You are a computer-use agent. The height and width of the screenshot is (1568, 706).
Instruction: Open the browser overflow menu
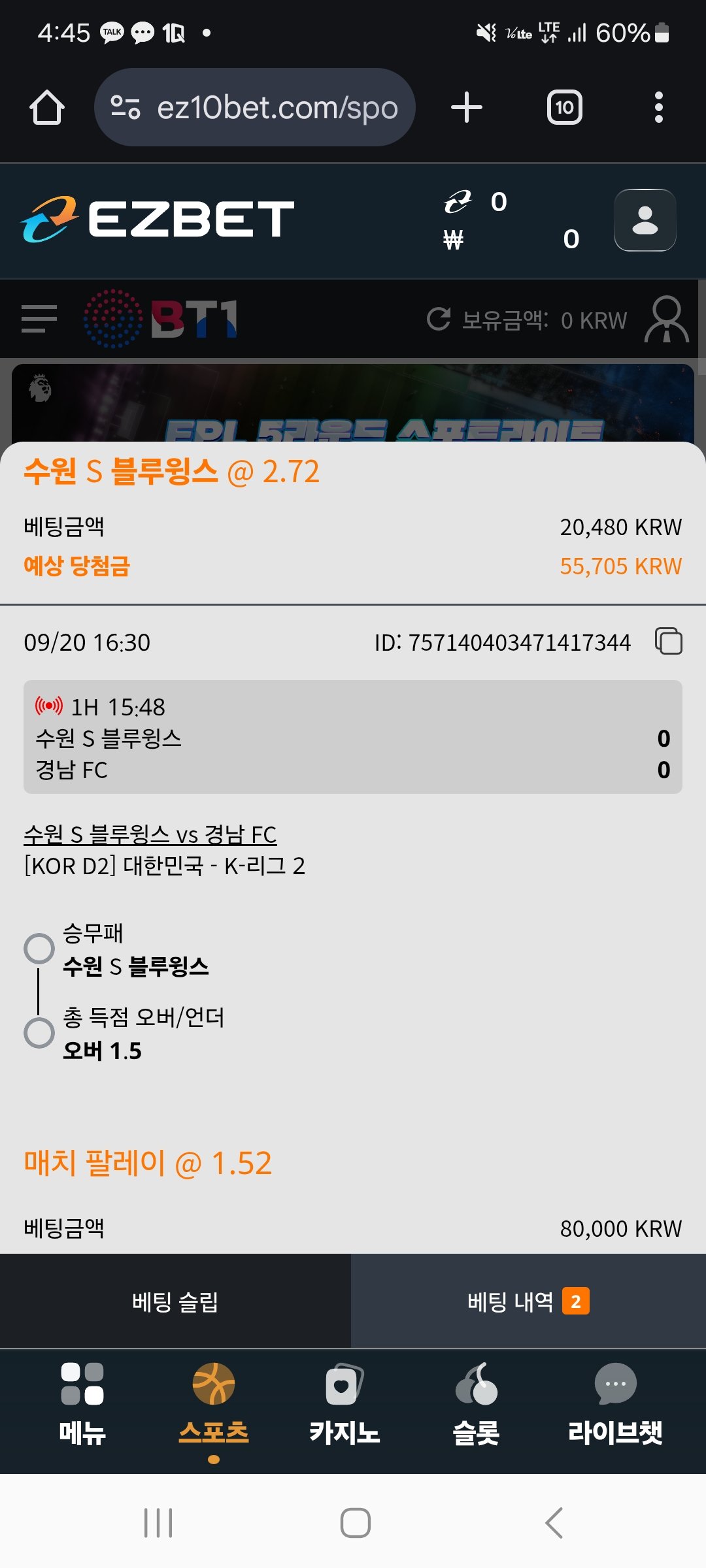pos(658,107)
